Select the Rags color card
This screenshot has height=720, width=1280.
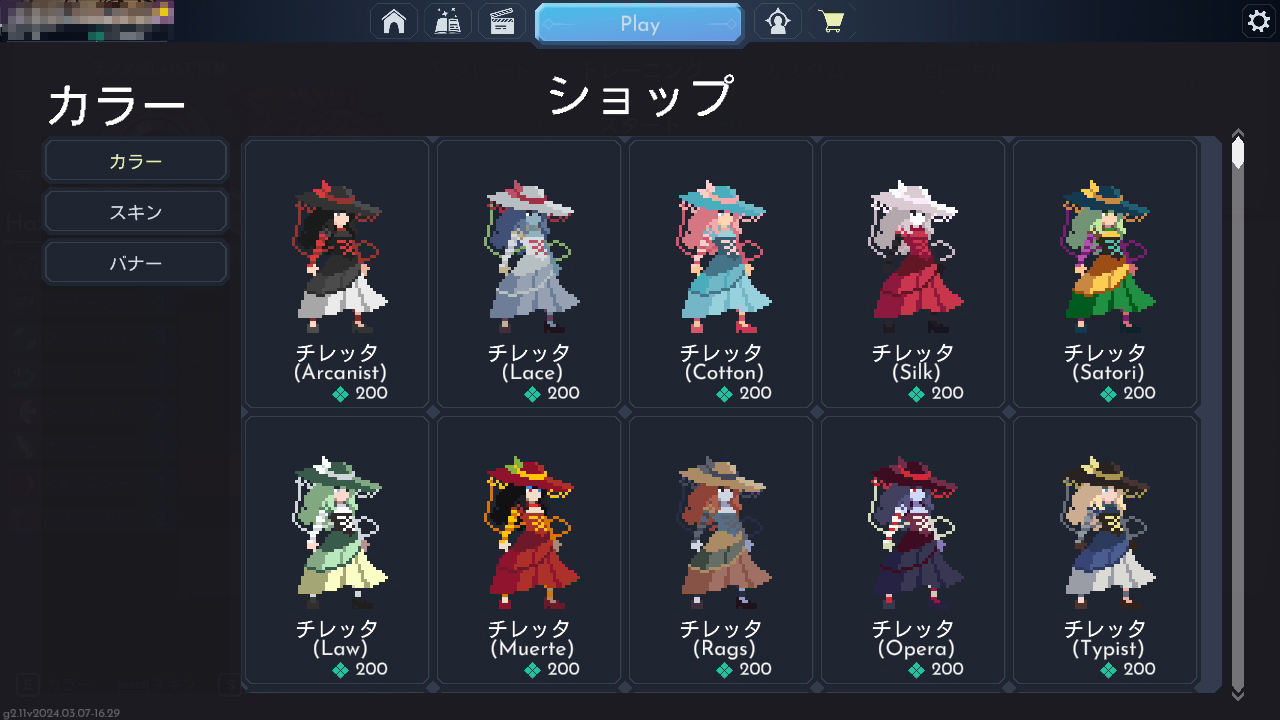[x=721, y=550]
